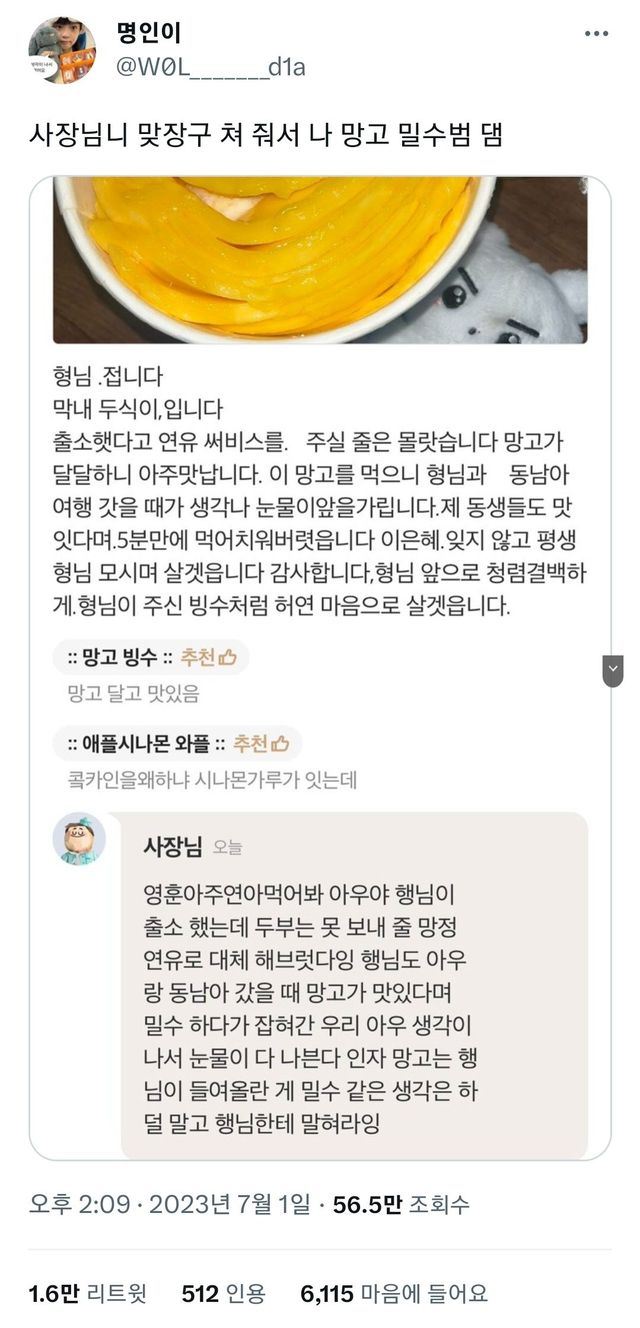The height and width of the screenshot is (1328, 640).
Task: Open the @W0L______d1a profile handle
Action: click(x=211, y=67)
